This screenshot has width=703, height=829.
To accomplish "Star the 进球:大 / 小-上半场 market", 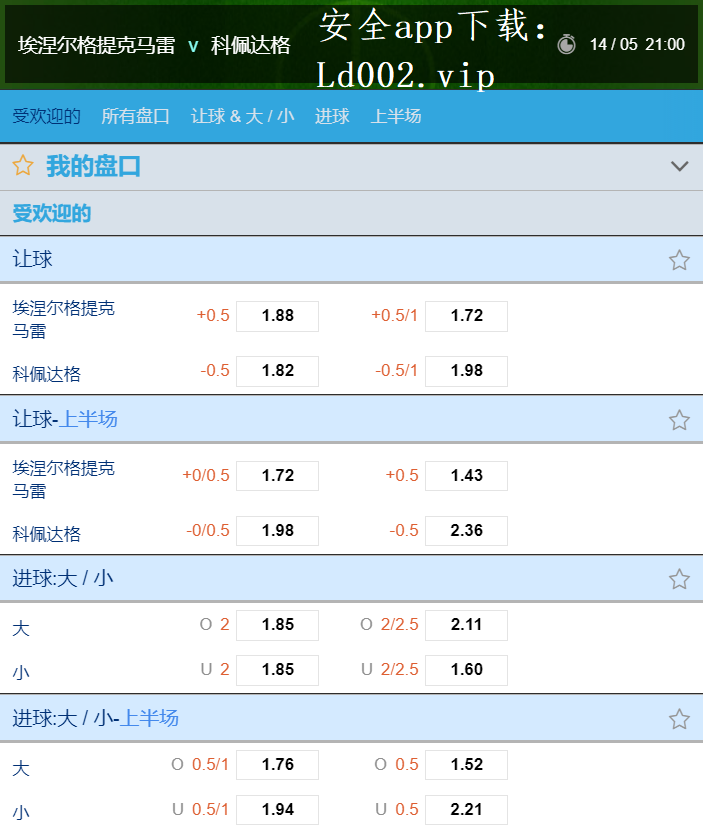I will [679, 719].
